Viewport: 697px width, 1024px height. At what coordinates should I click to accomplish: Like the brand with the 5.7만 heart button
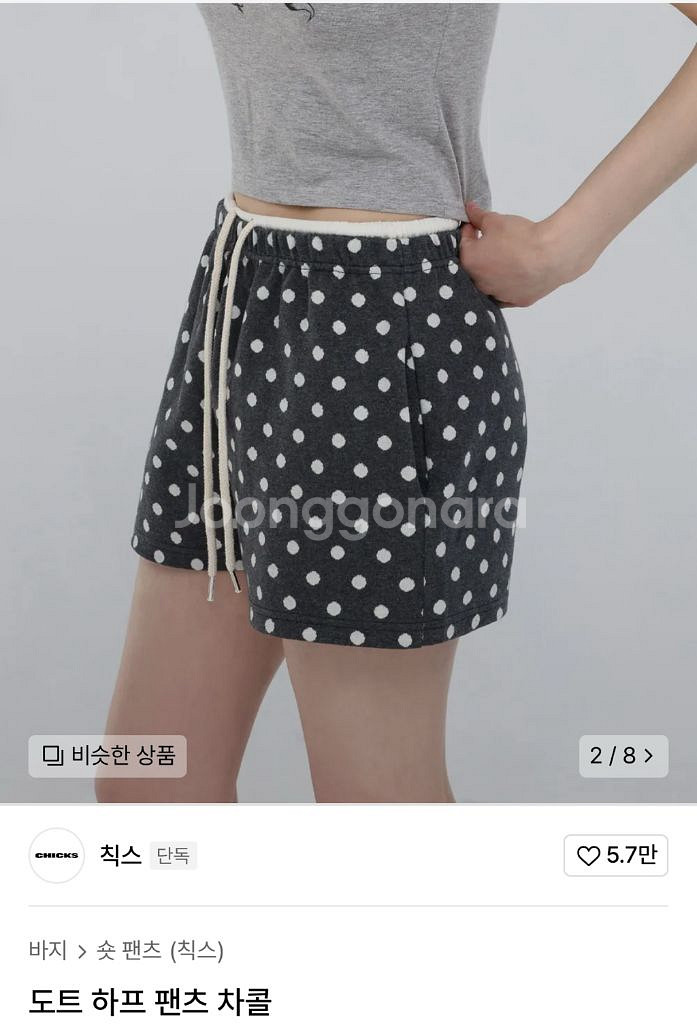coord(616,856)
